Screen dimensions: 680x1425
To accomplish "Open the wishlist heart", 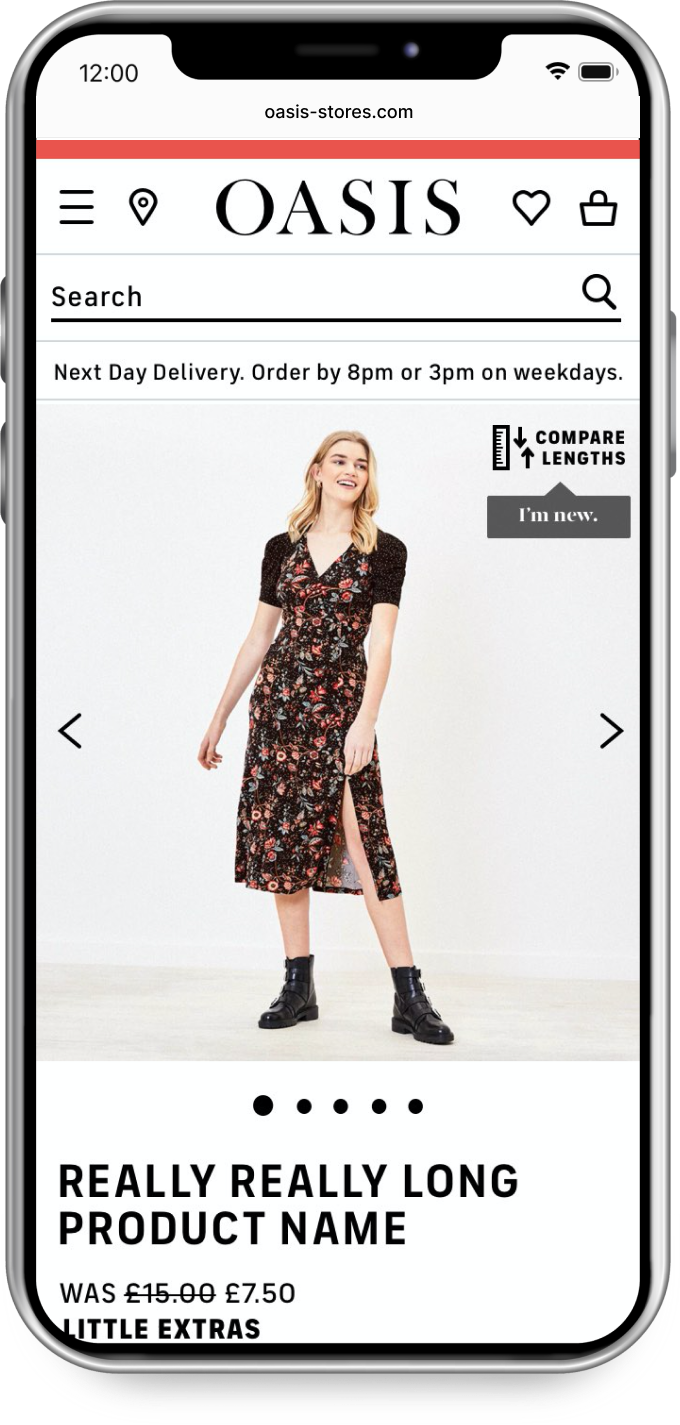I will [x=531, y=208].
